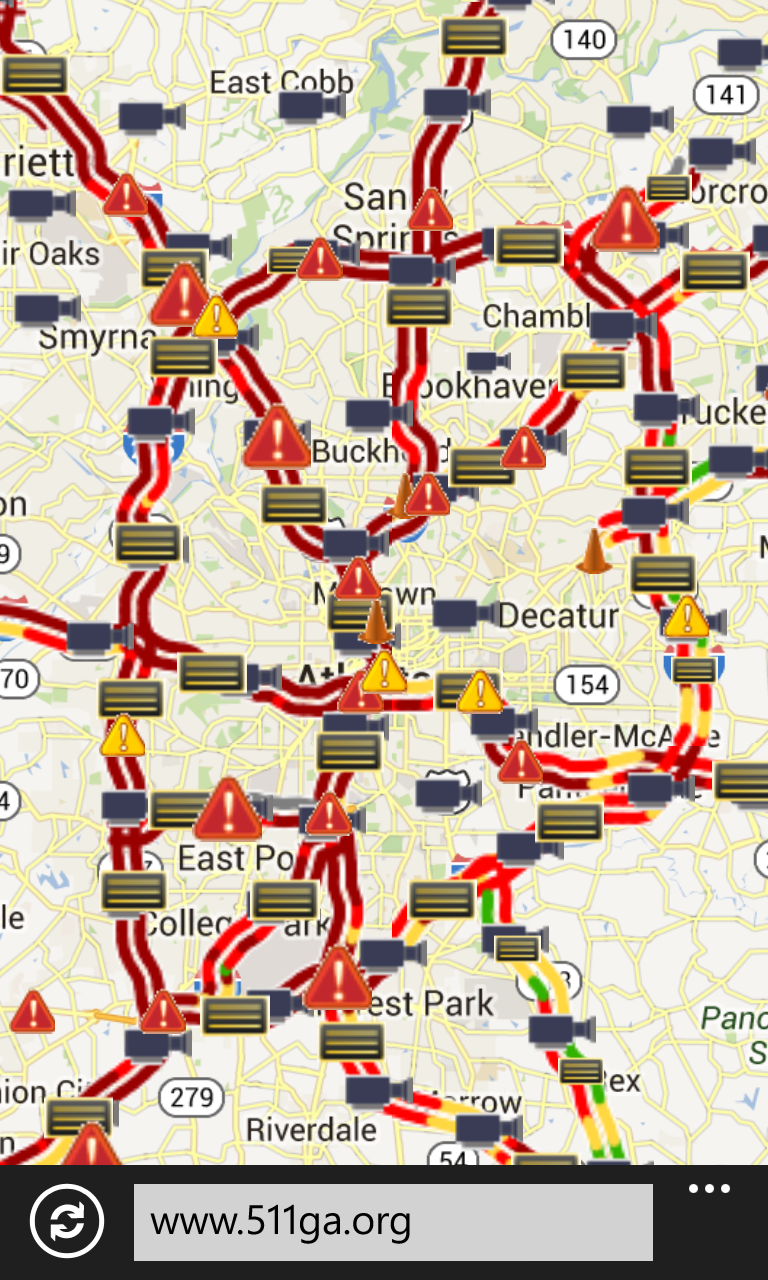768x1280 pixels.
Task: Open the traffic camera near East Cobb
Action: click(x=312, y=106)
